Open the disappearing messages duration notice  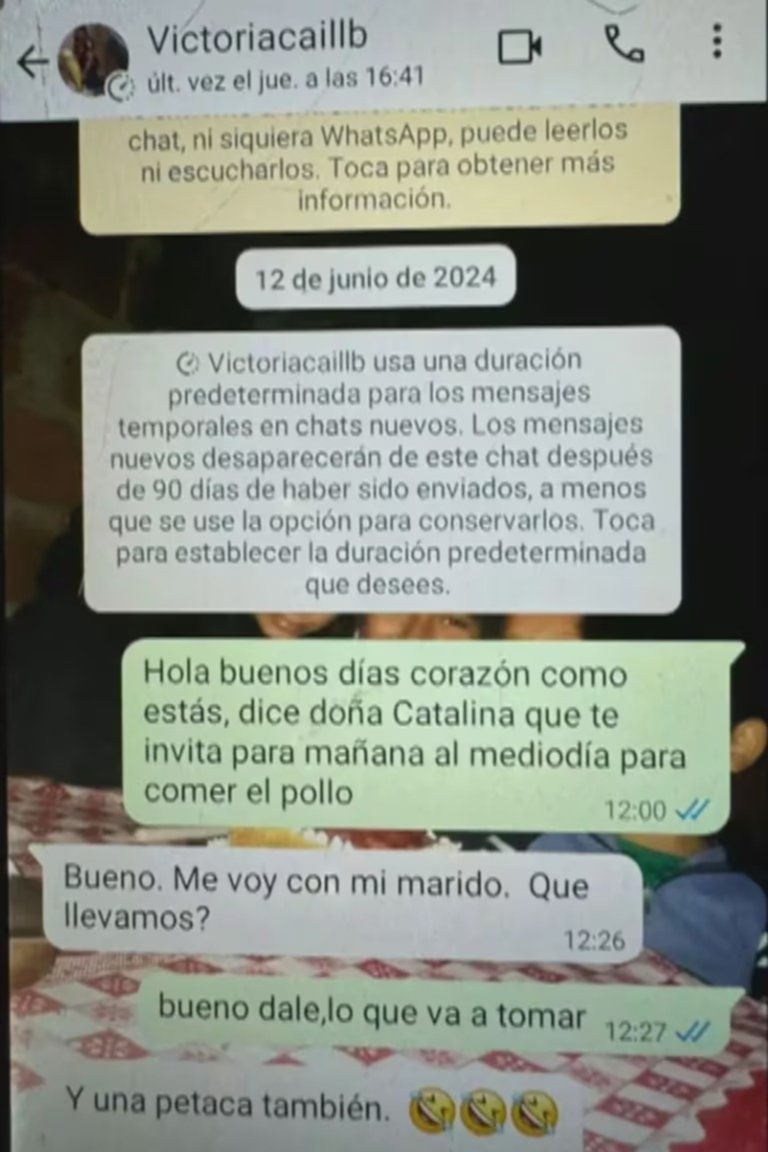382,470
